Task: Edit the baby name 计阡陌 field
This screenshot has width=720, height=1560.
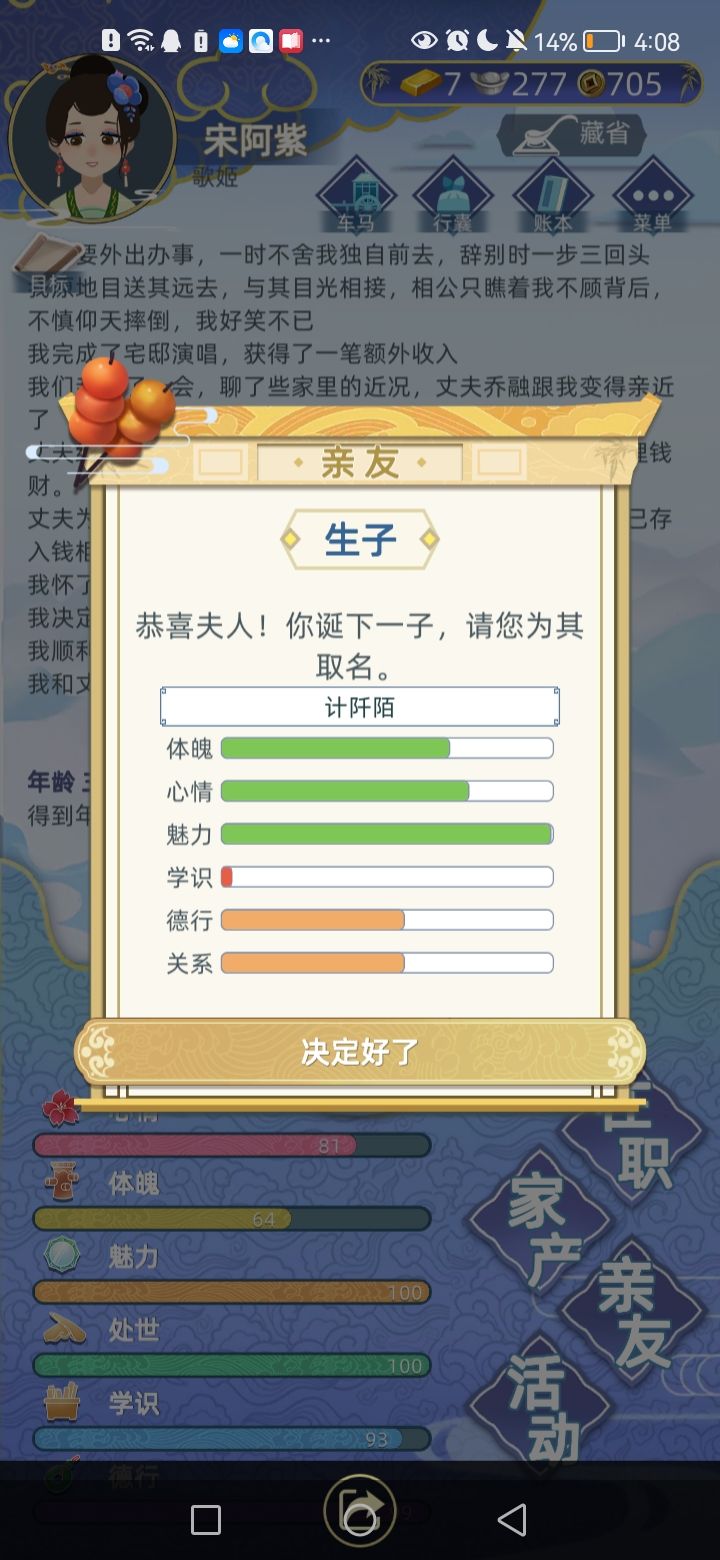Action: pos(360,706)
